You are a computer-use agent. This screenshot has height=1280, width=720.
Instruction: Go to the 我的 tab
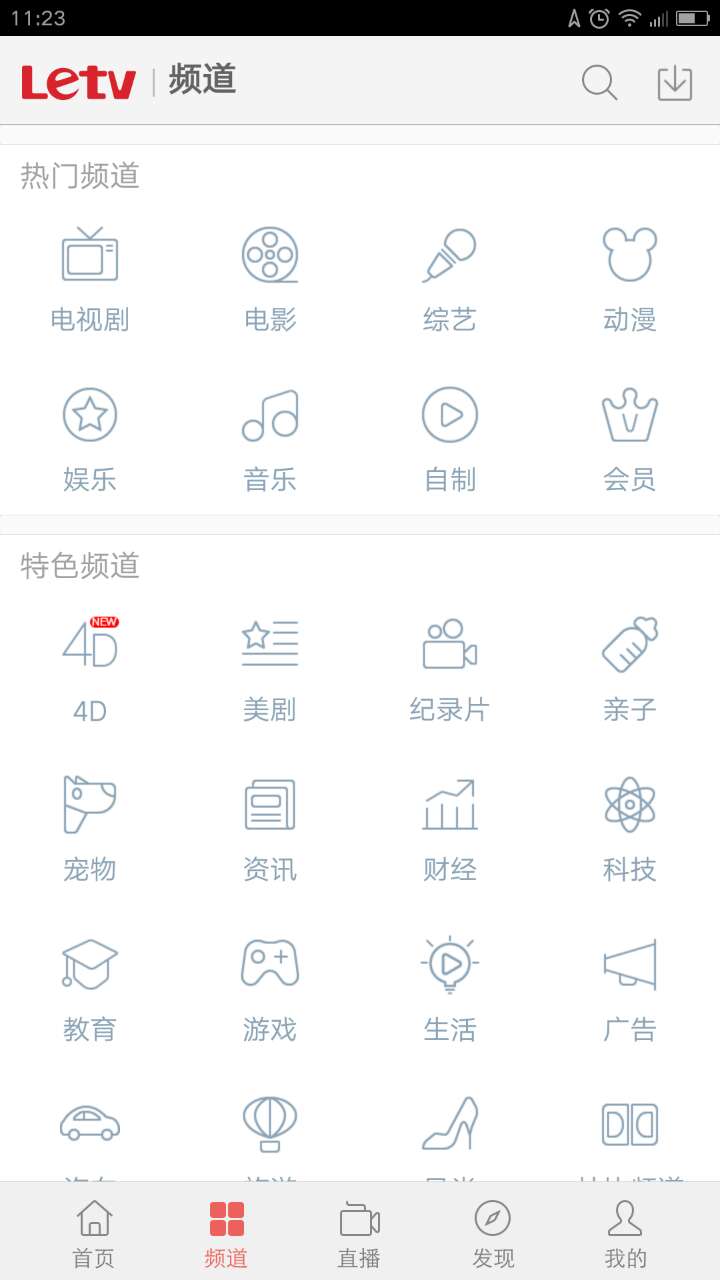pyautogui.click(x=626, y=1234)
